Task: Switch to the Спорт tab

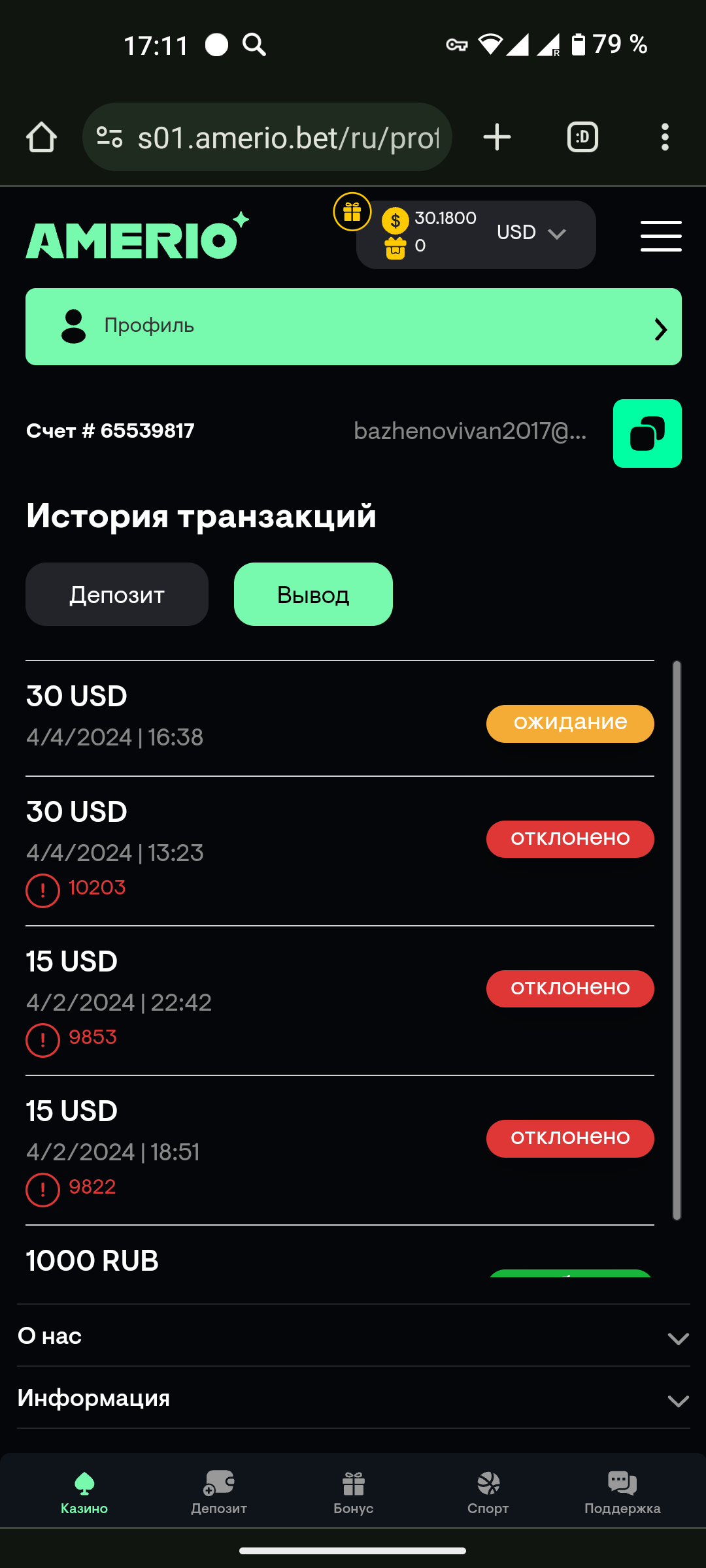Action: pos(488,1492)
